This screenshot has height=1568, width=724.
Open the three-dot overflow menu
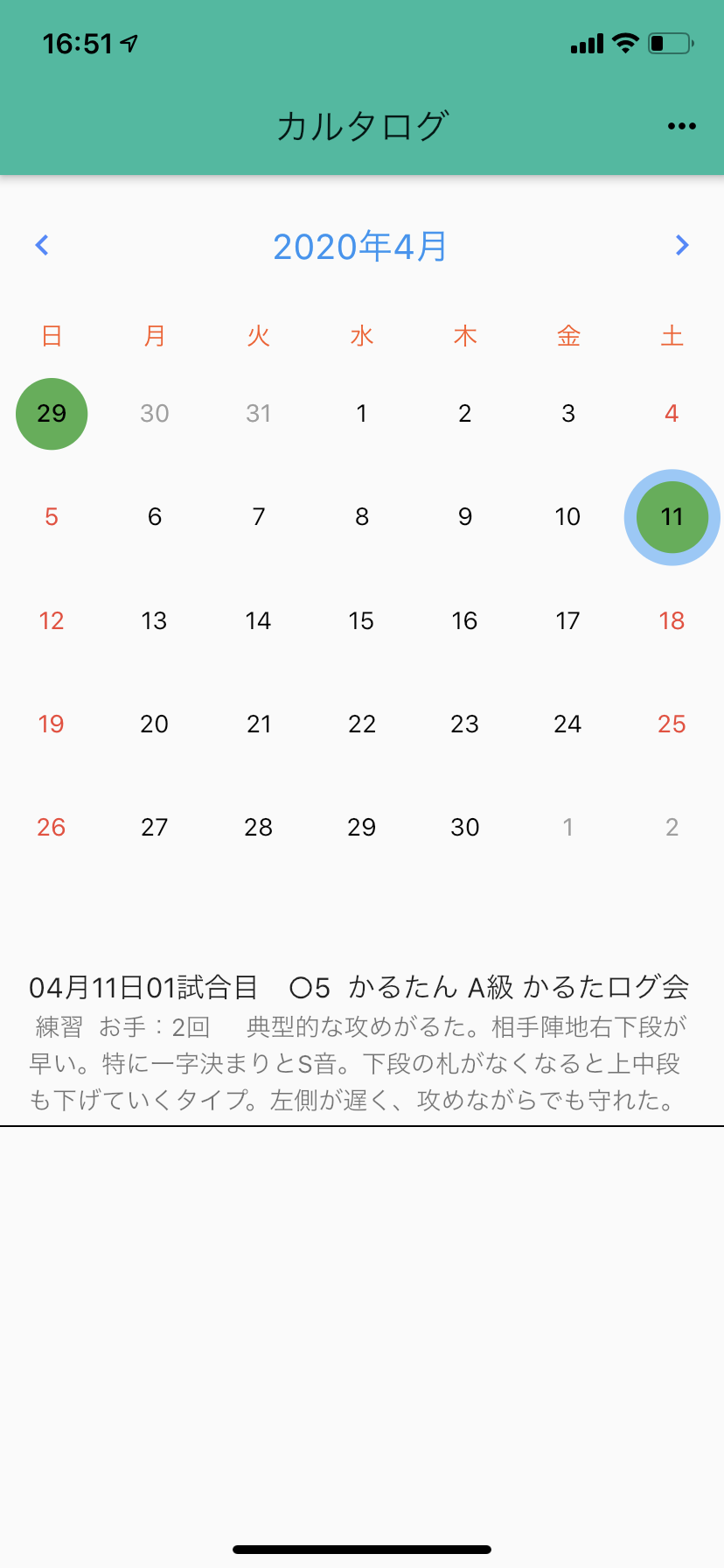pyautogui.click(x=681, y=126)
